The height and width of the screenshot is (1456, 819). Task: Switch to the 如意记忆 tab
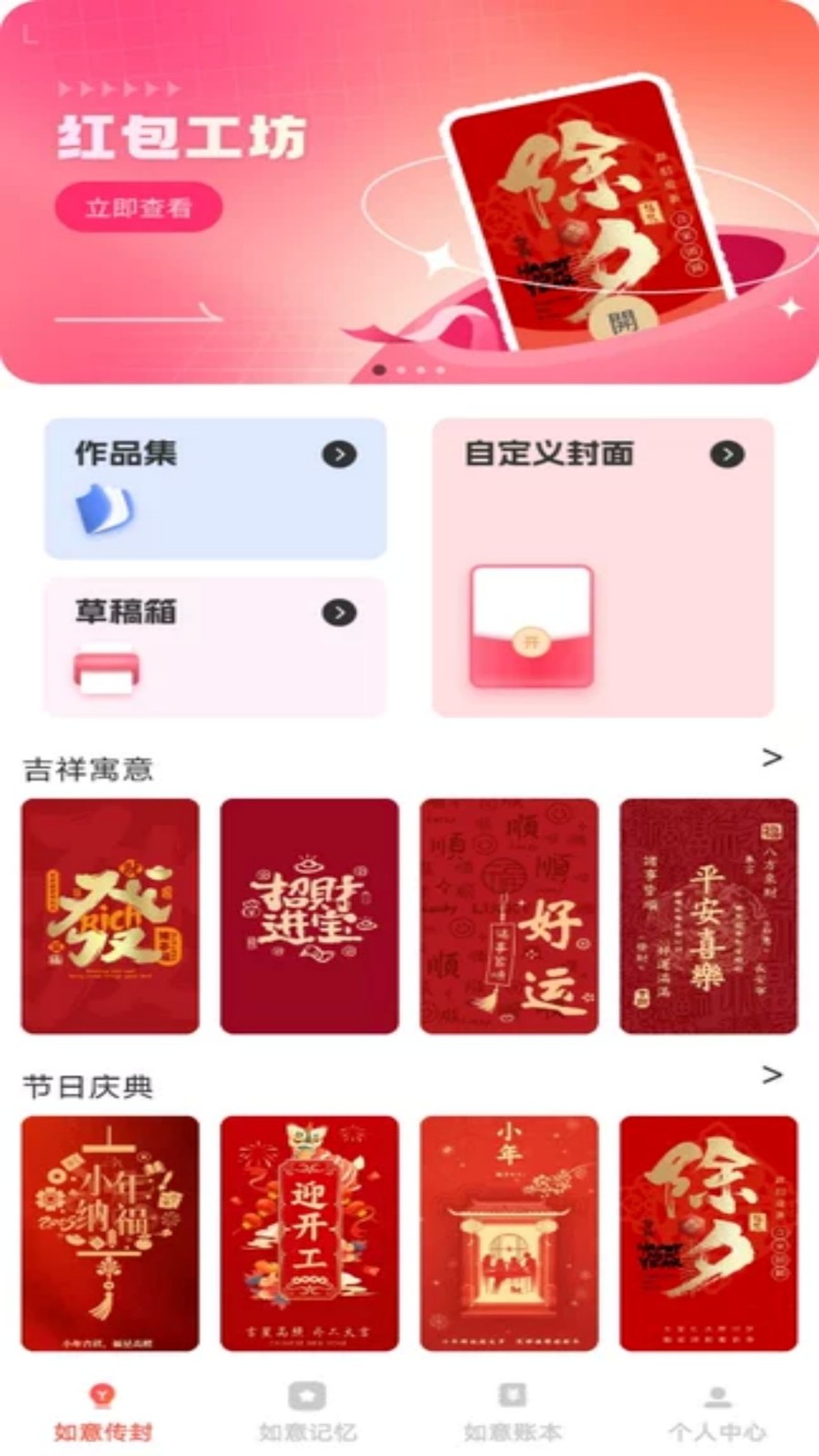[x=308, y=1410]
